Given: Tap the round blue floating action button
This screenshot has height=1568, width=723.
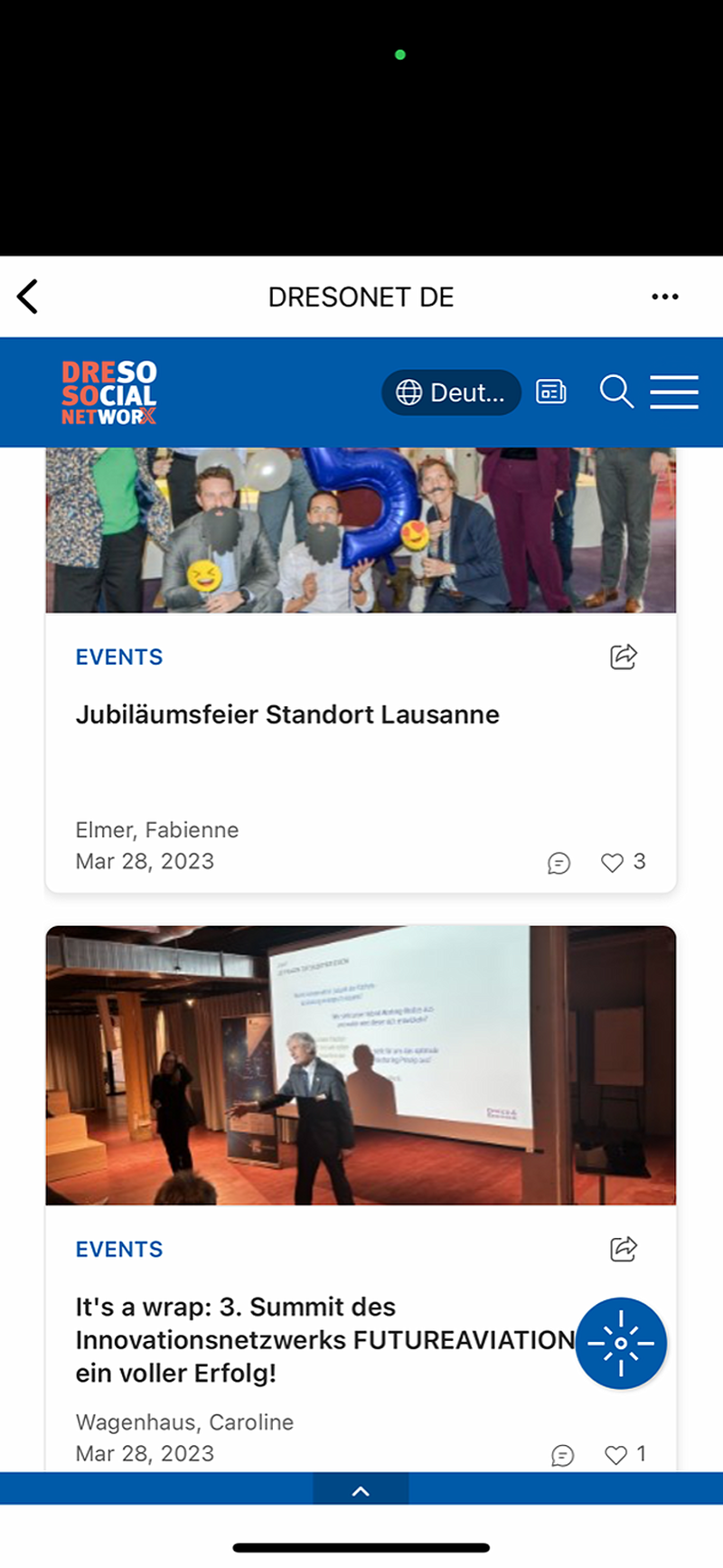Looking at the screenshot, I should coord(621,1343).
